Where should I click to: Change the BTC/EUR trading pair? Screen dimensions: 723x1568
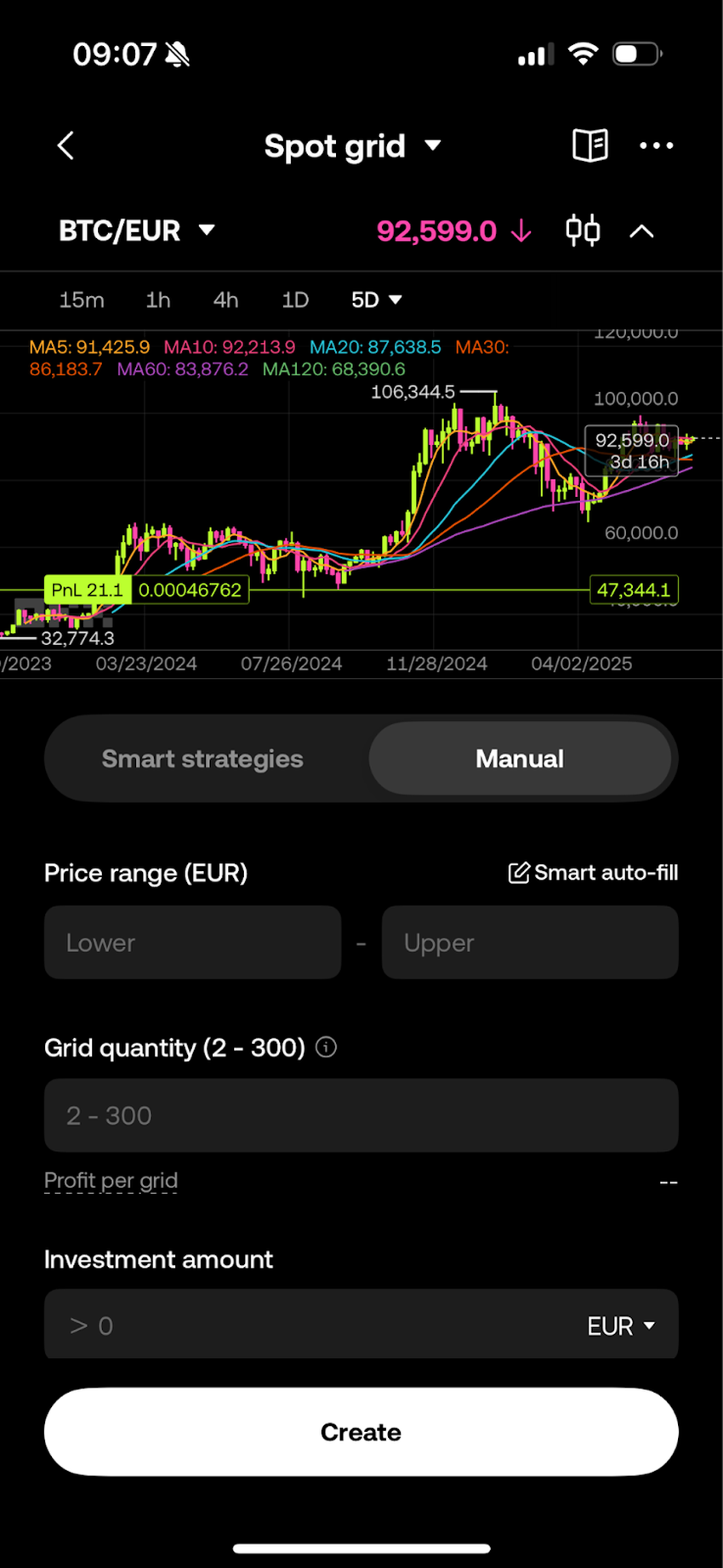click(136, 231)
